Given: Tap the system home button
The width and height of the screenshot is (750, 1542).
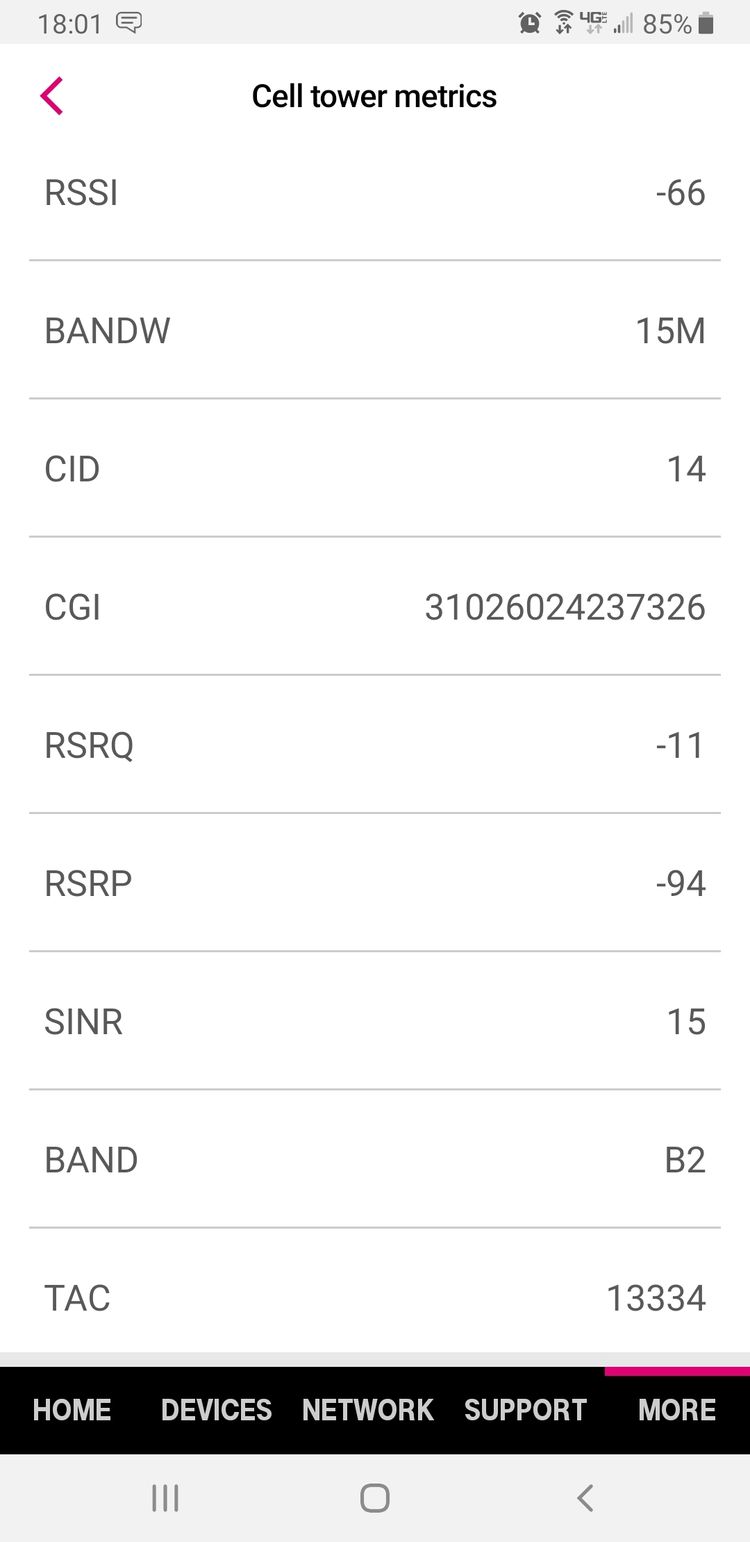Looking at the screenshot, I should point(375,1497).
